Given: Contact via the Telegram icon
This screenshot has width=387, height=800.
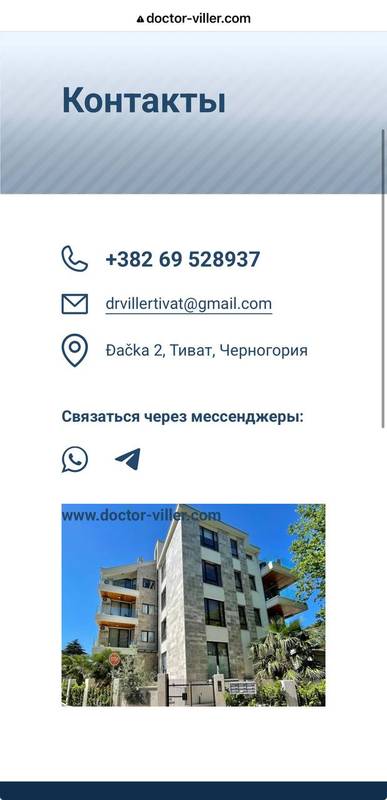Looking at the screenshot, I should coord(127,459).
